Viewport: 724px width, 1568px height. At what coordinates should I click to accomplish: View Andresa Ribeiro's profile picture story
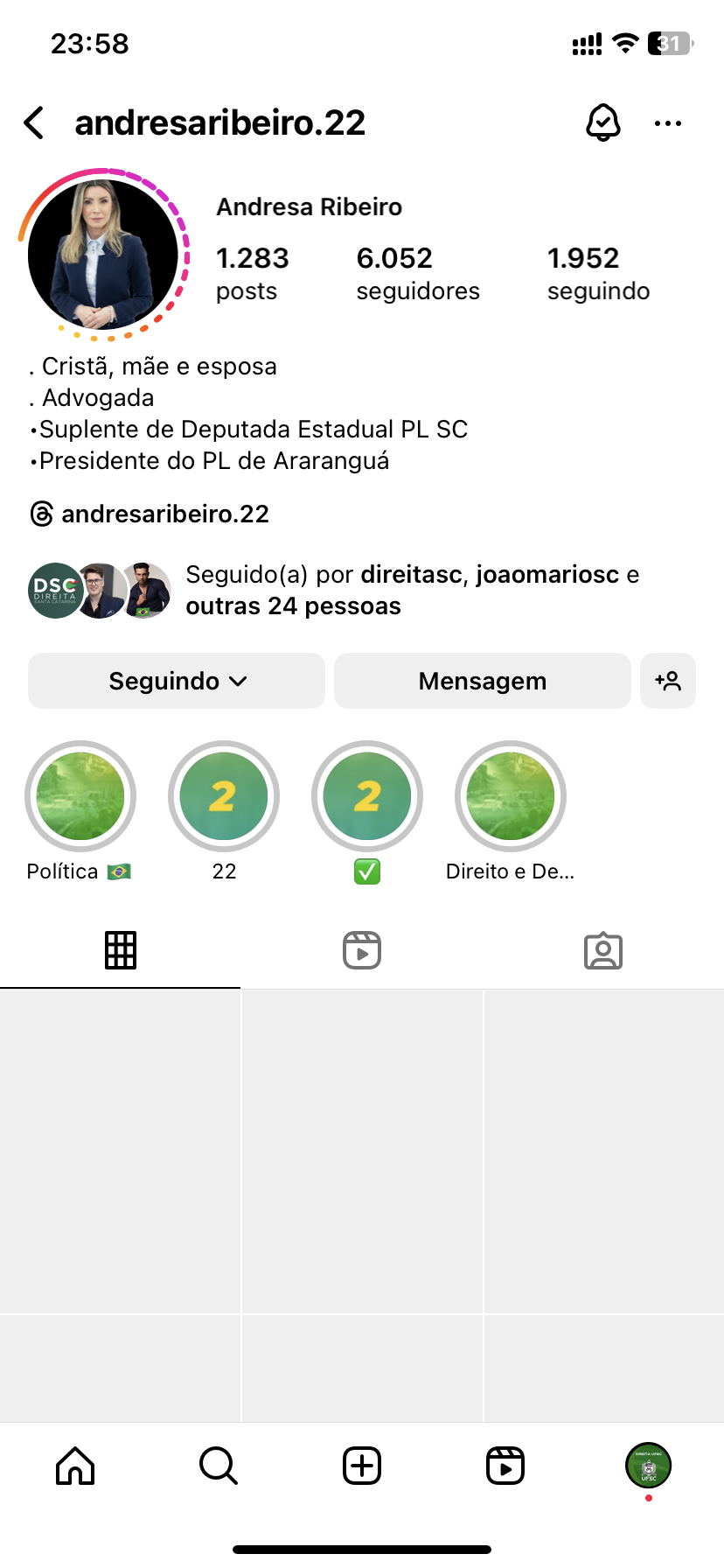click(103, 255)
